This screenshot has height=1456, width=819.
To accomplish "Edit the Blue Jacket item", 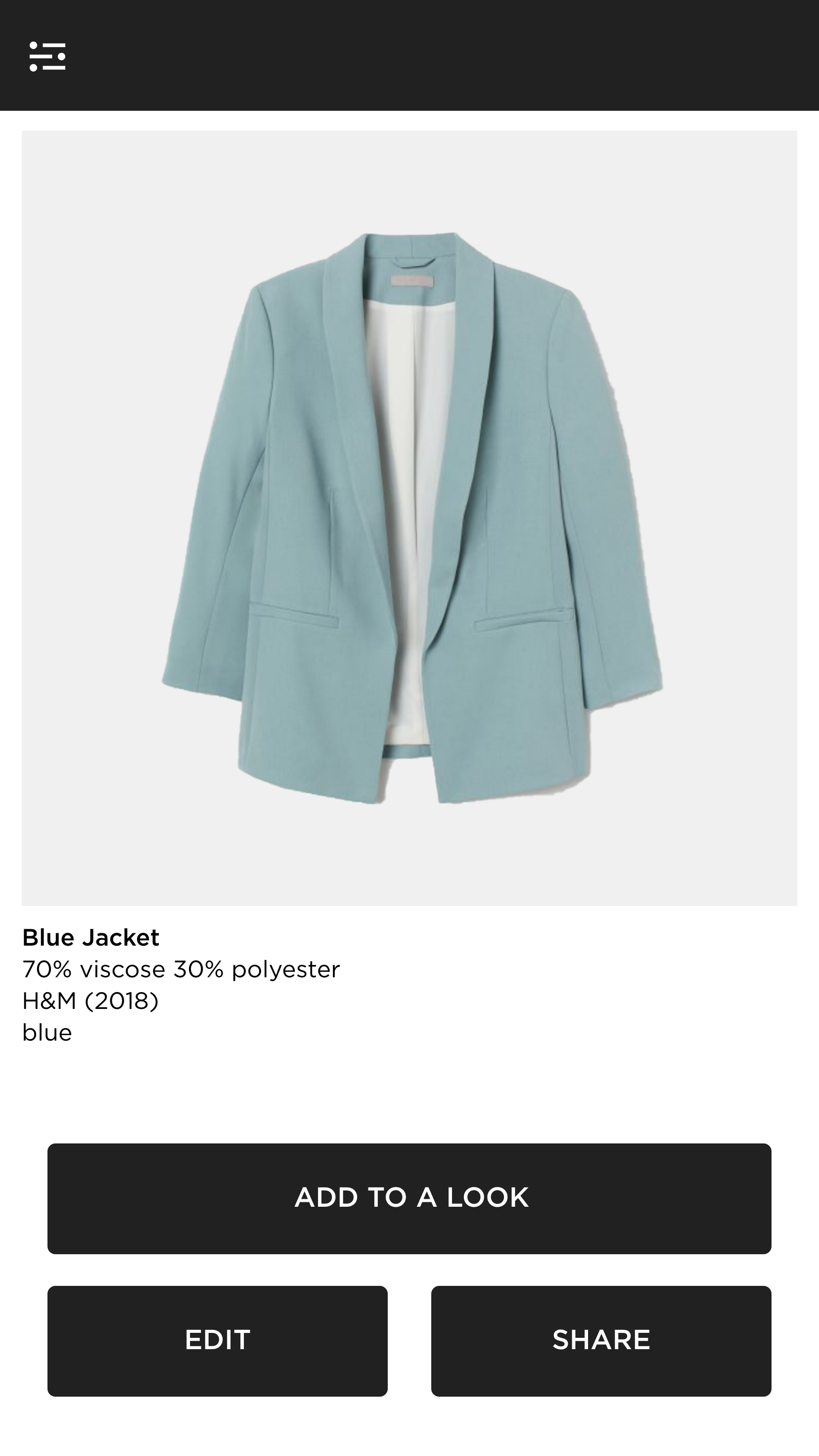I will tap(218, 1341).
